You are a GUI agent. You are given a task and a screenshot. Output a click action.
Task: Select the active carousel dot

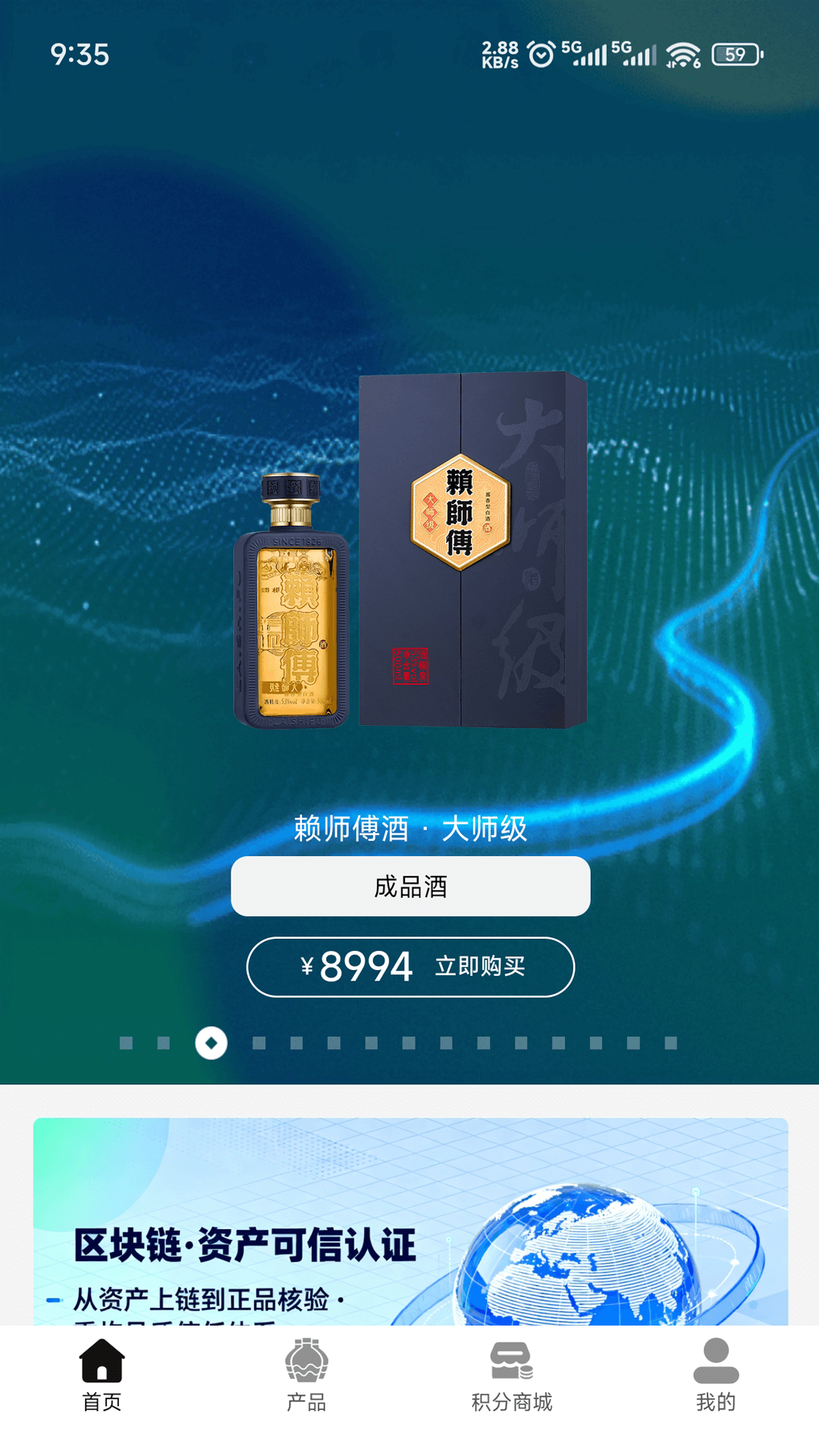click(x=211, y=1043)
